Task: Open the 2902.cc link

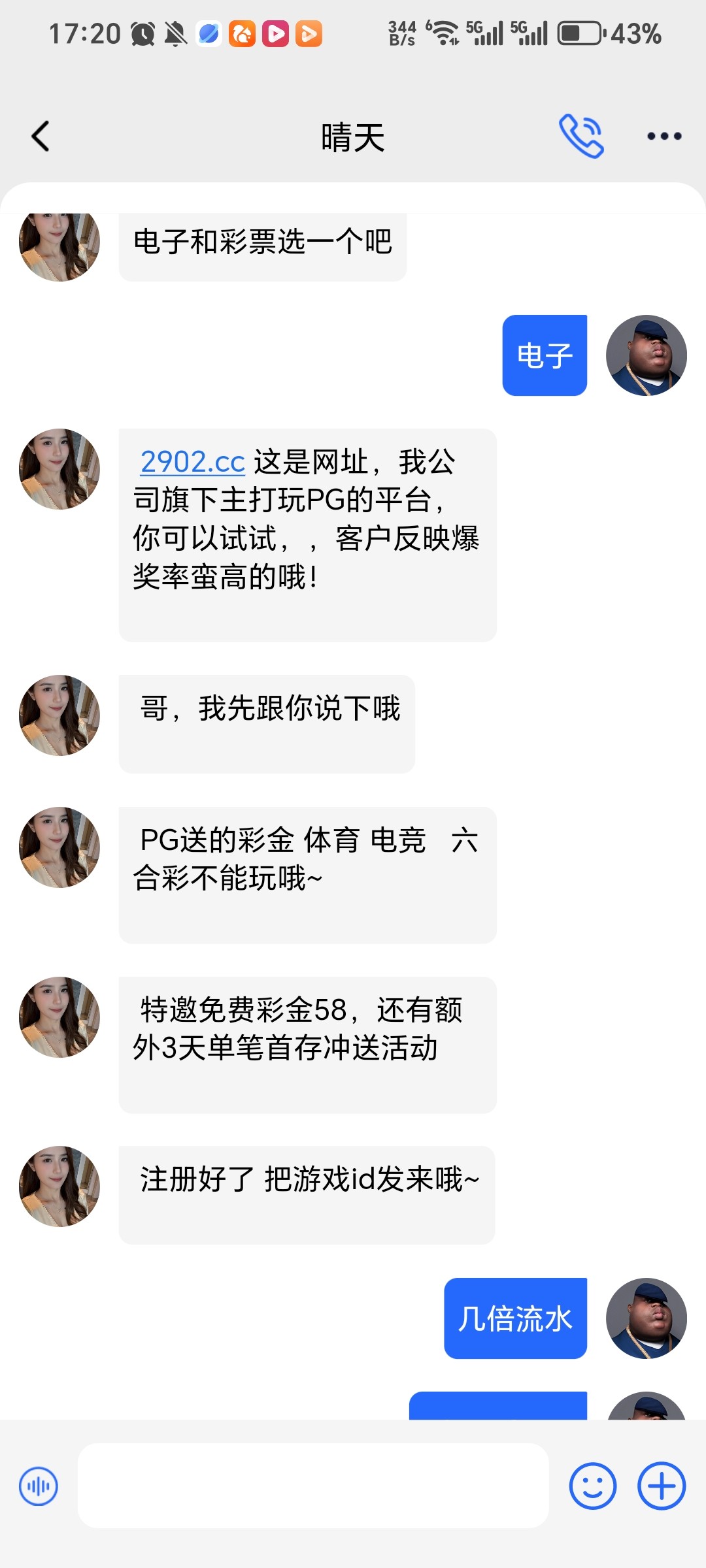Action: pos(191,462)
